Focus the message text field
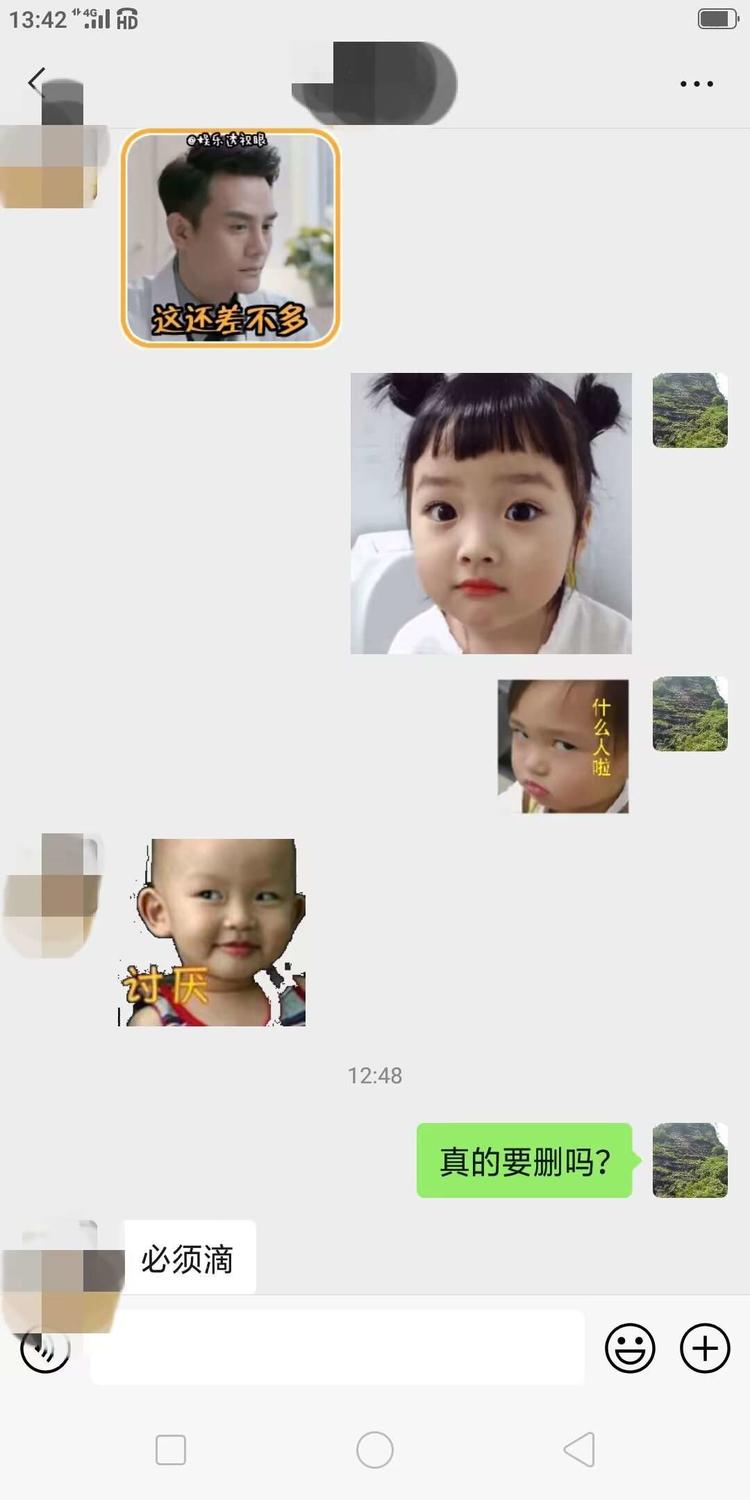 click(x=337, y=1348)
